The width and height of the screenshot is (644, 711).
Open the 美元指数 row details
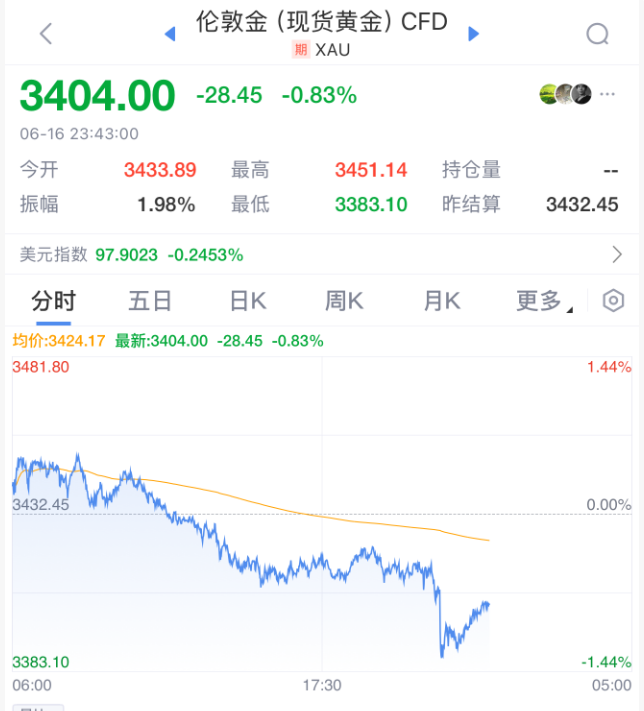320,254
